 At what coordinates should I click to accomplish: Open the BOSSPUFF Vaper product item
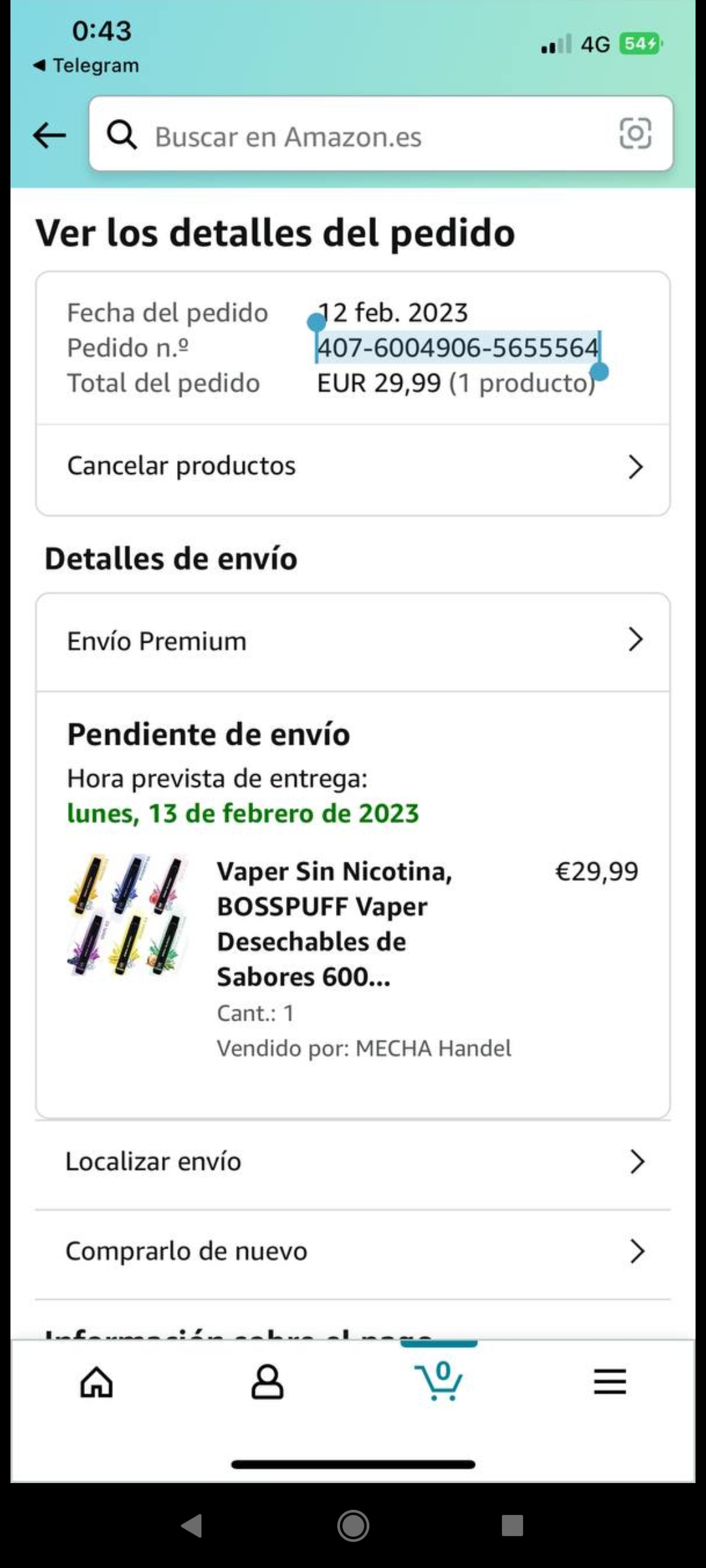click(335, 923)
